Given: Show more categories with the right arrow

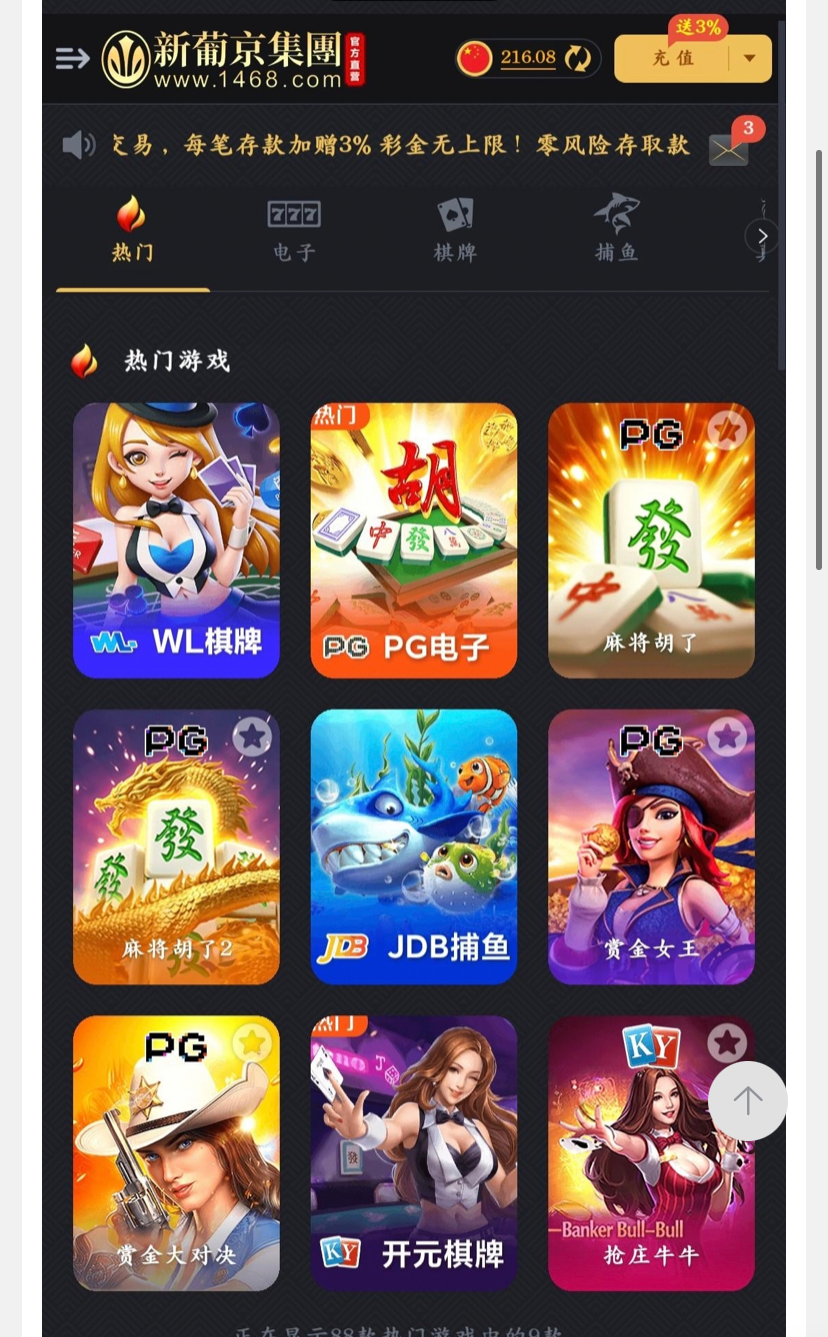Looking at the screenshot, I should (762, 236).
